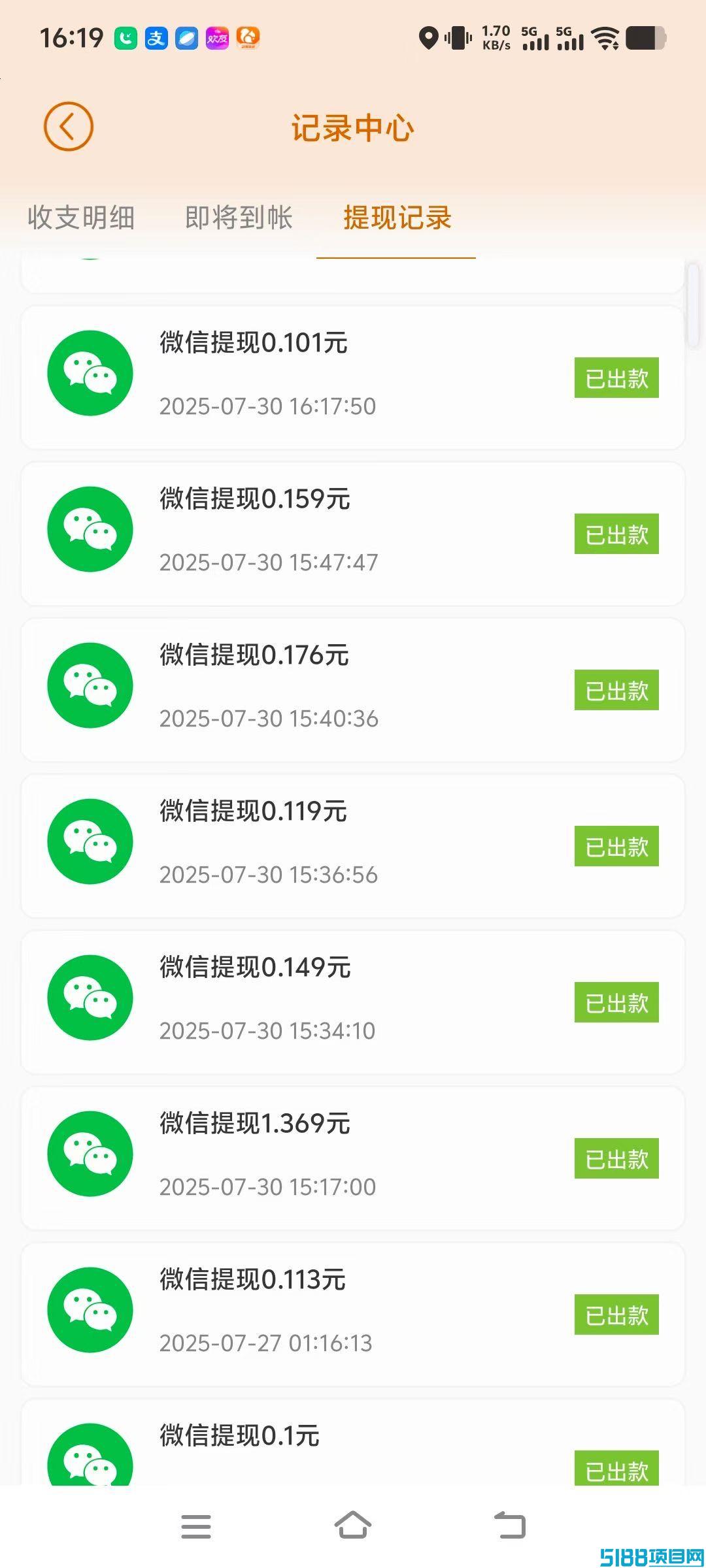Image resolution: width=706 pixels, height=1568 pixels.
Task: Switch to the 收支明细 tab
Action: [x=82, y=218]
